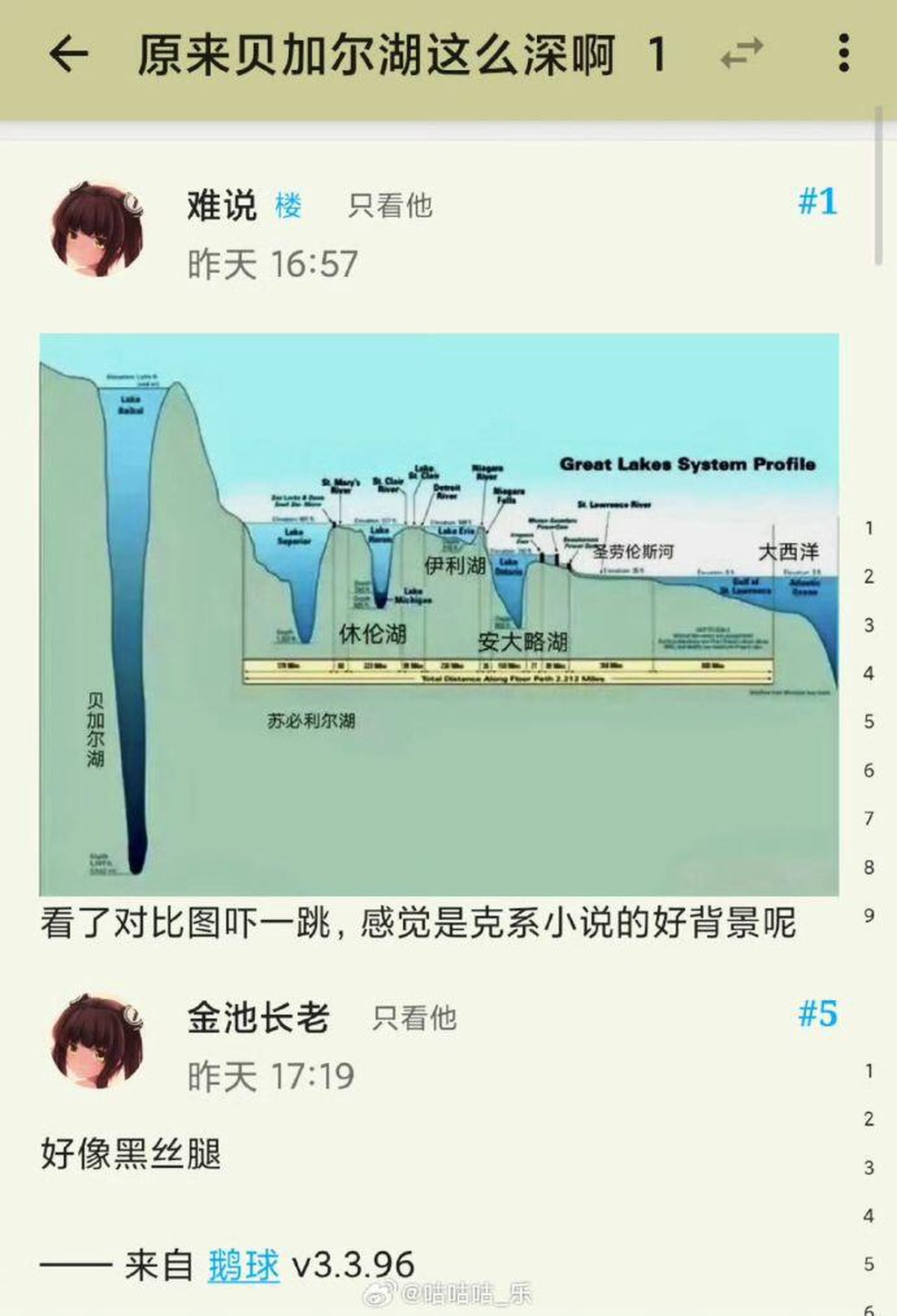Open the 鹅球 link
The height and width of the screenshot is (1316, 897).
(x=244, y=1265)
